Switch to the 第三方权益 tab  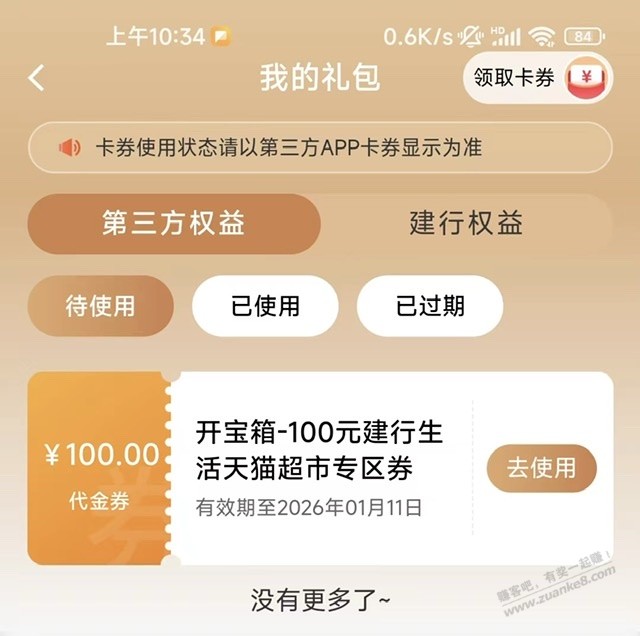point(174,223)
